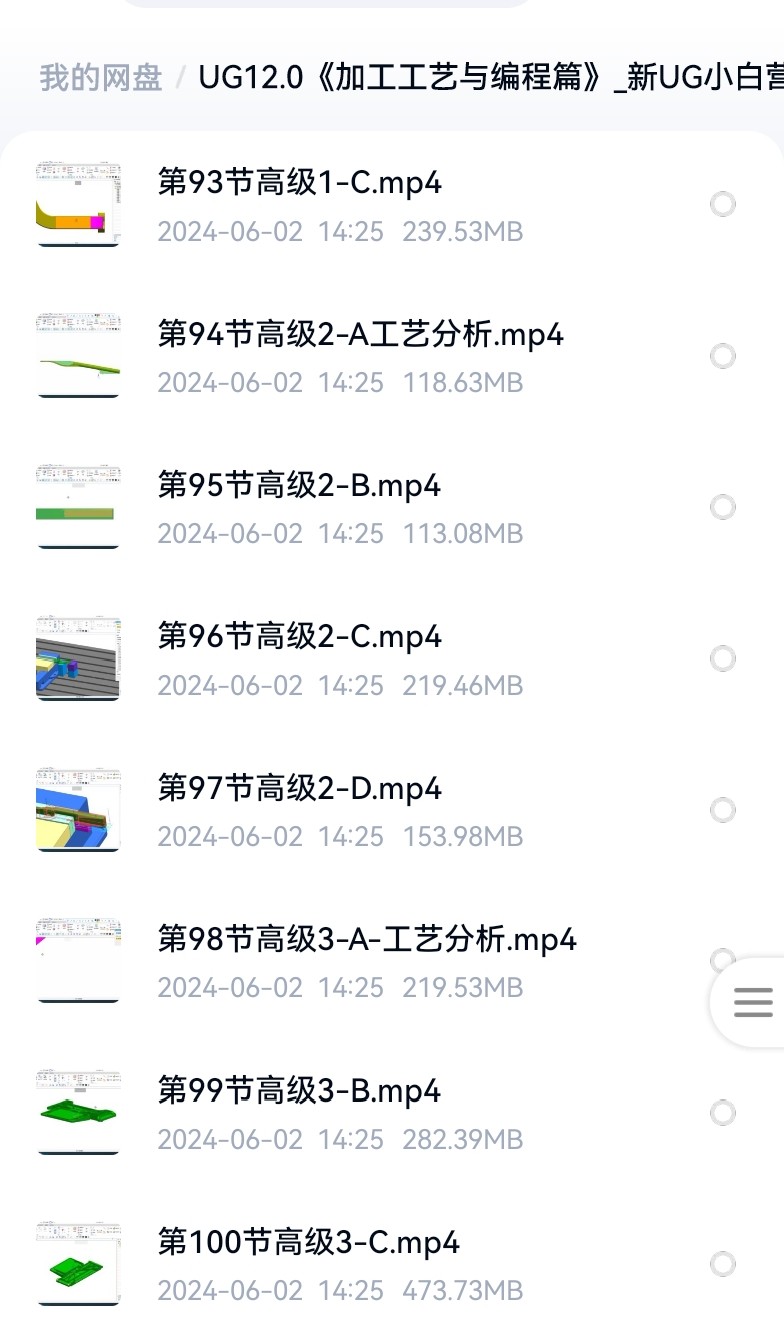Select the checkbox for 第93节高级1-C.mp4
Screen dimensions: 784x1320
click(722, 205)
